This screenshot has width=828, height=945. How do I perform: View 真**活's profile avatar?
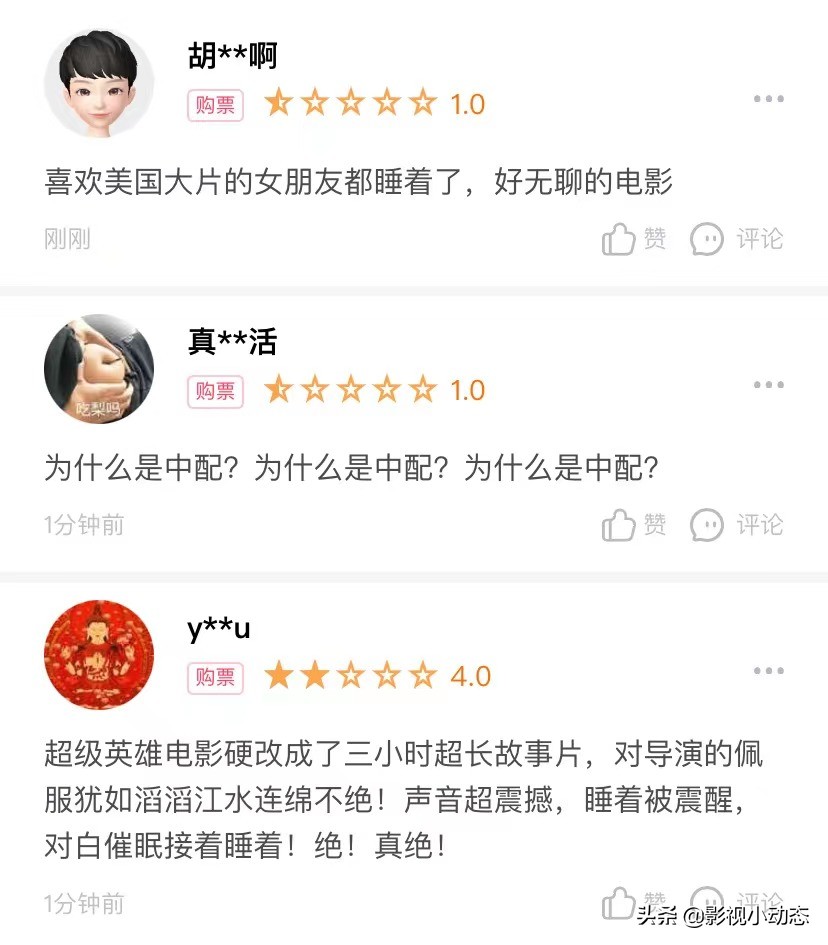pos(99,369)
